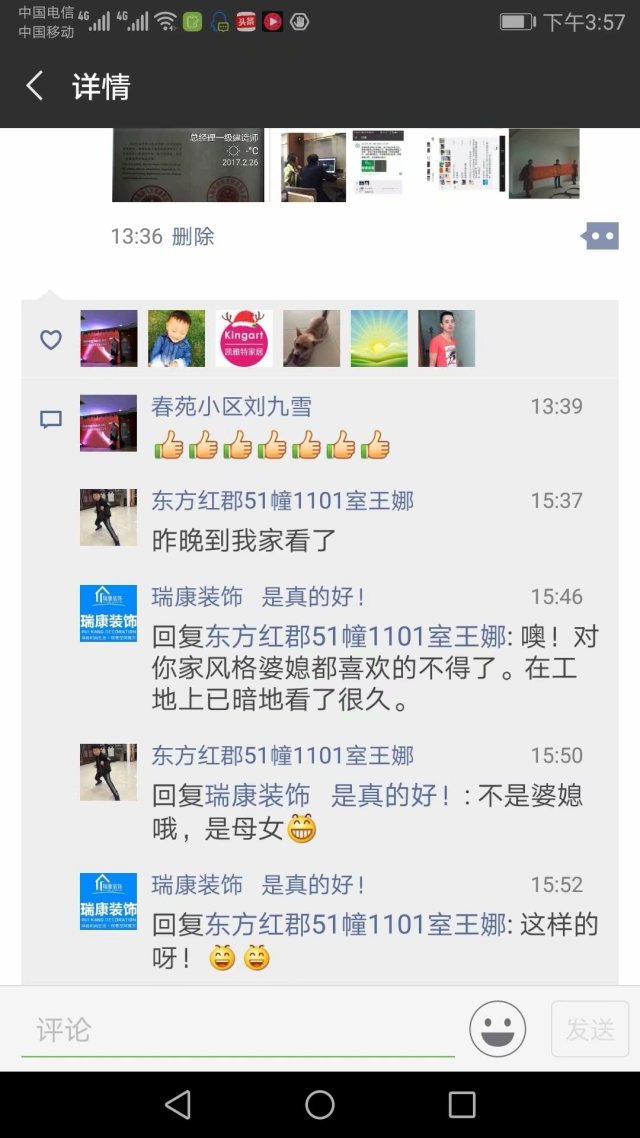This screenshot has height=1138, width=640.
Task: Open the emoji picker
Action: [x=497, y=1029]
